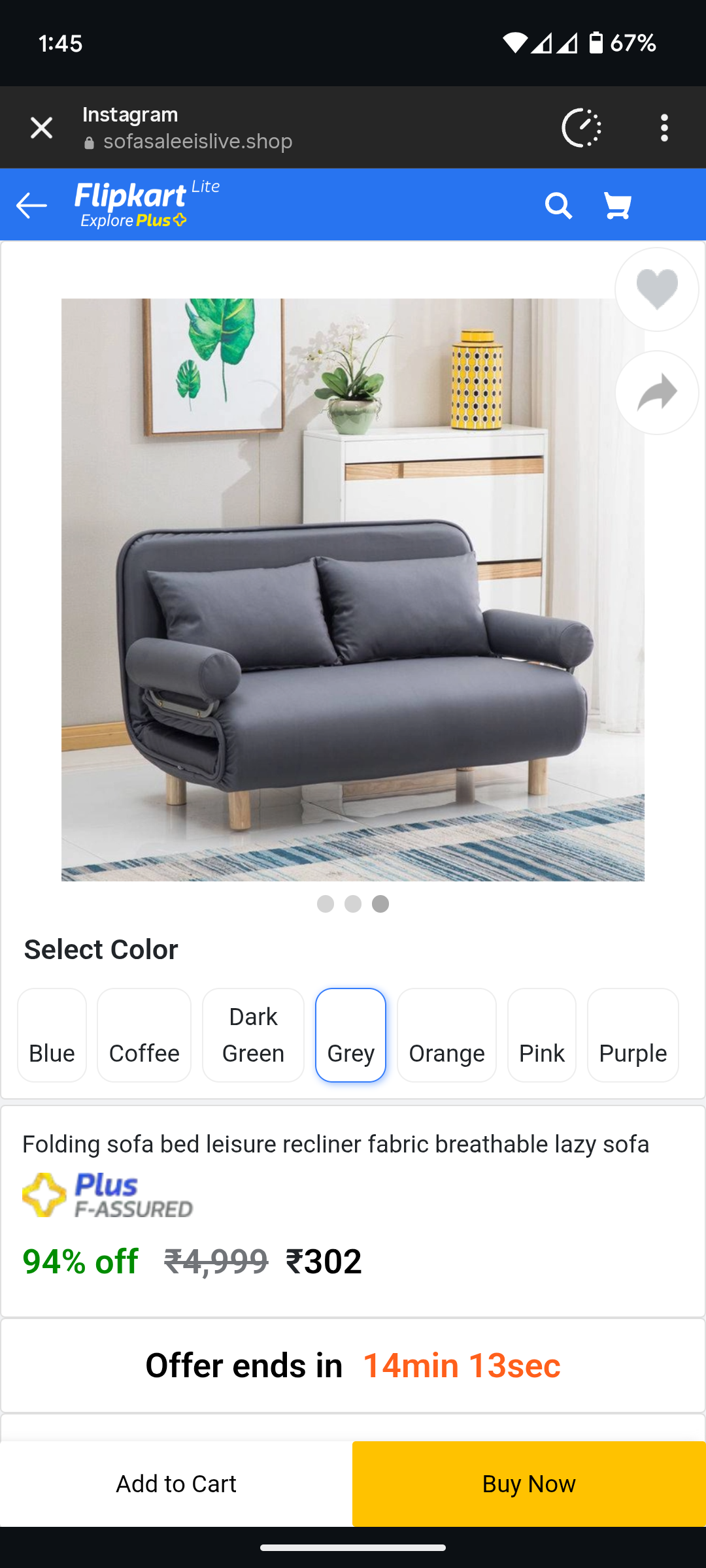Select the Purple color option

pos(633,1035)
